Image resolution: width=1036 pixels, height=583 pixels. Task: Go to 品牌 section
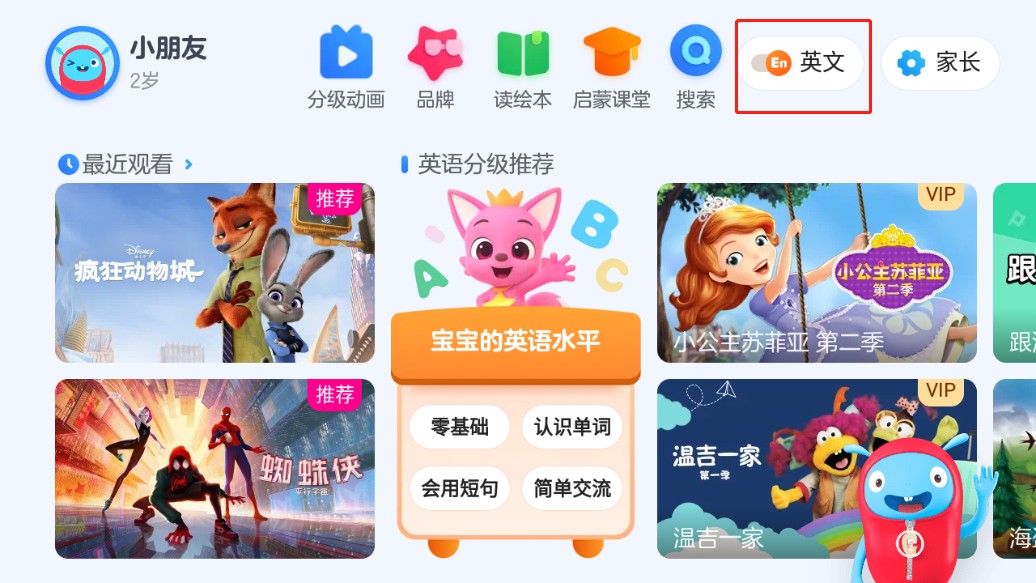tap(435, 68)
